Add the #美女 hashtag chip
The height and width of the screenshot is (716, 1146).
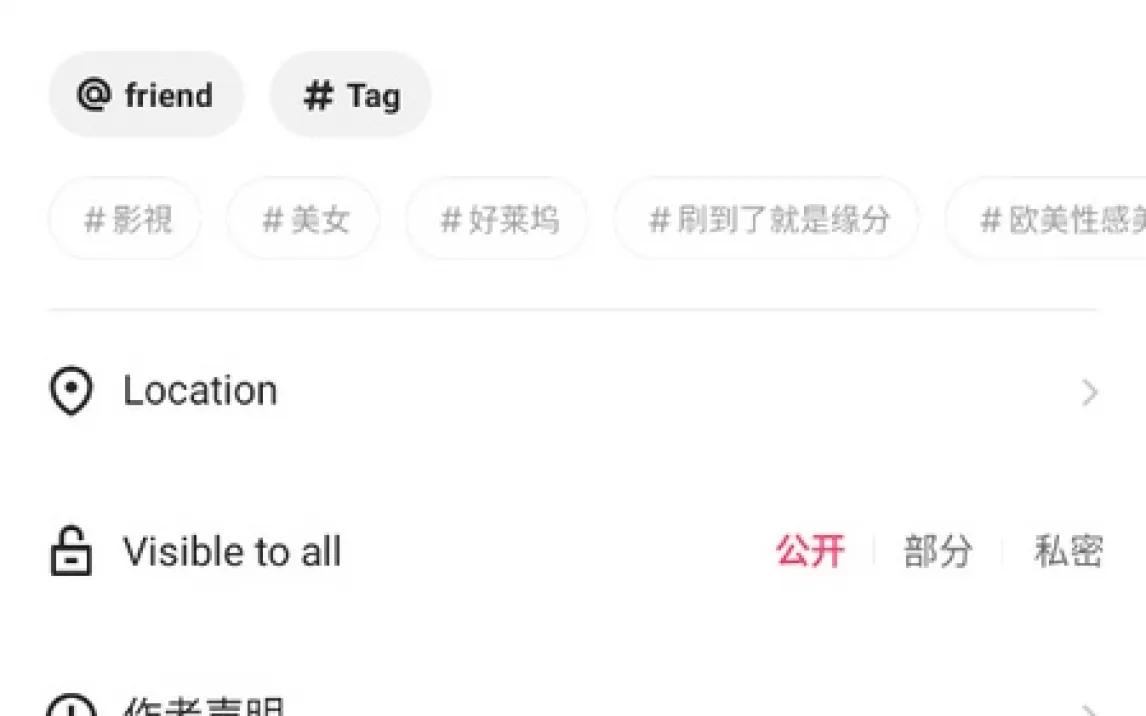(304, 220)
